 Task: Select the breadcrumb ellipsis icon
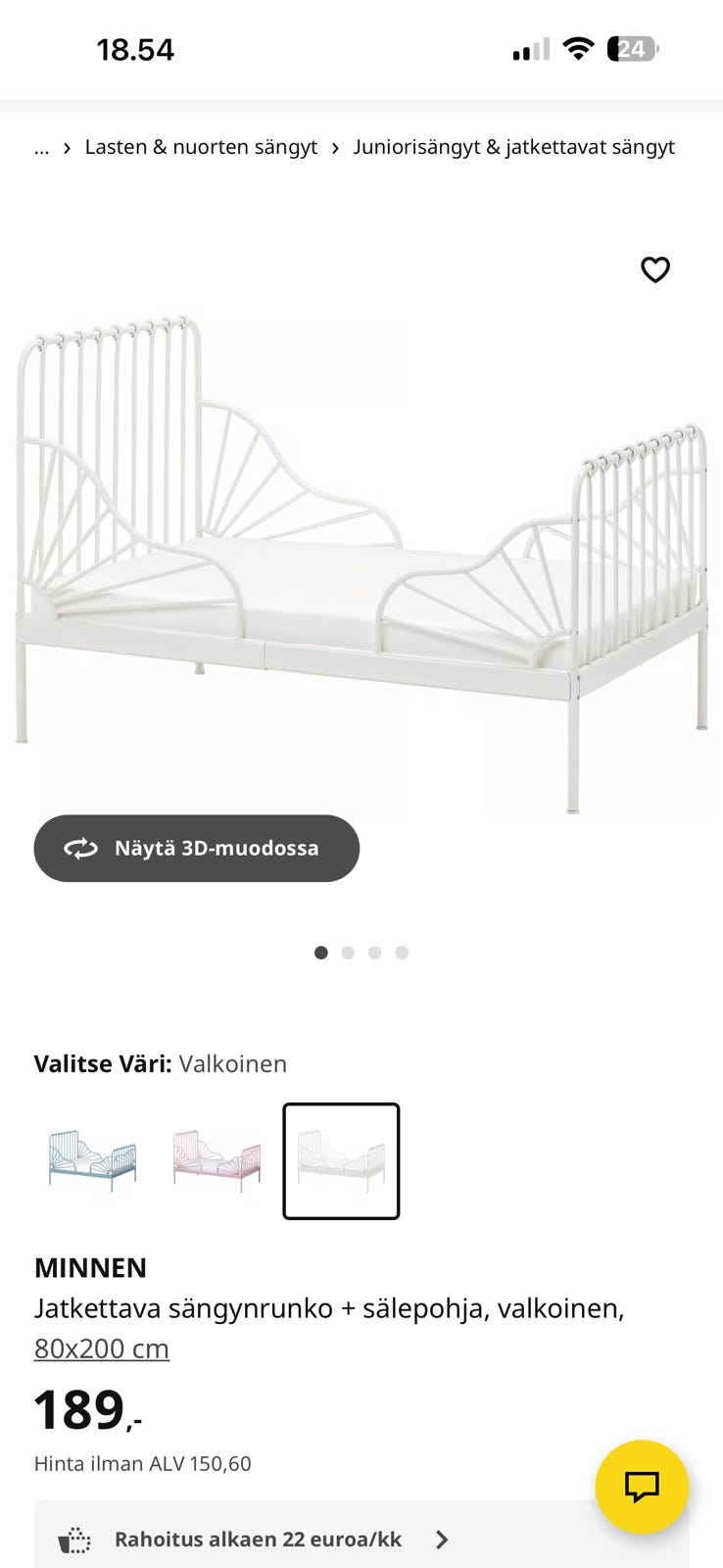[x=41, y=147]
